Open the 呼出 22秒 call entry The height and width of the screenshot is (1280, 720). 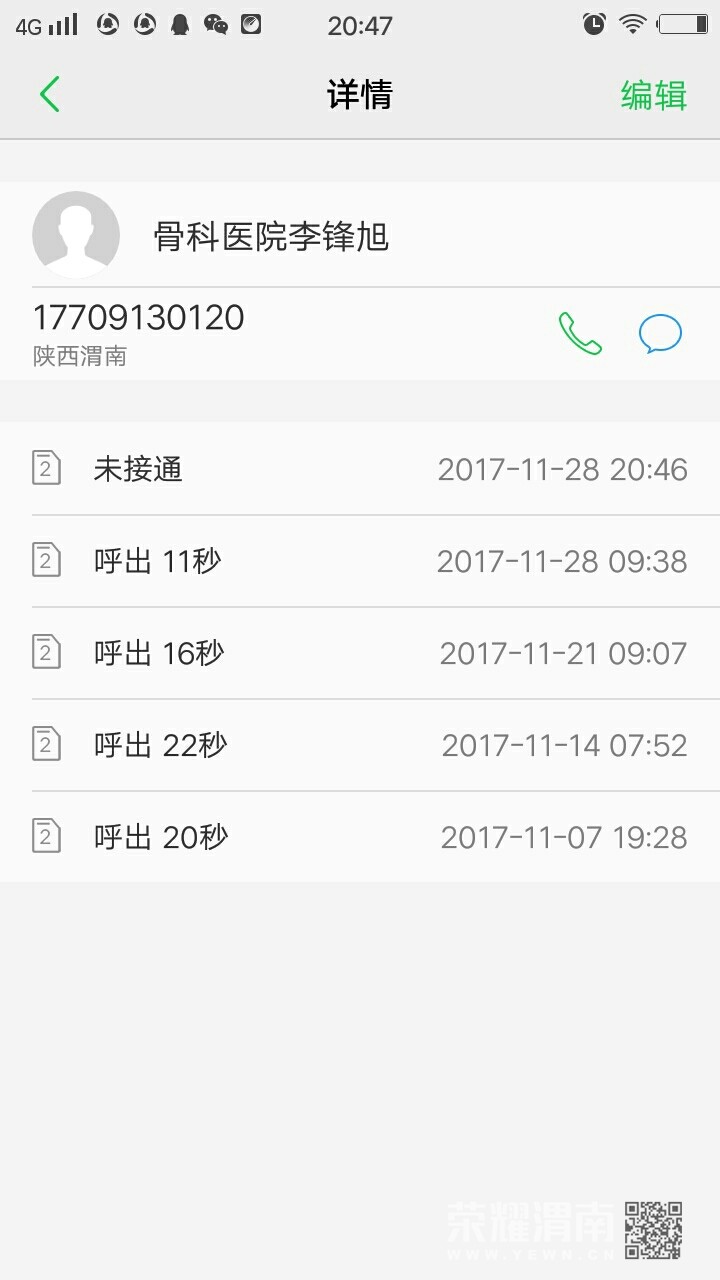(360, 745)
